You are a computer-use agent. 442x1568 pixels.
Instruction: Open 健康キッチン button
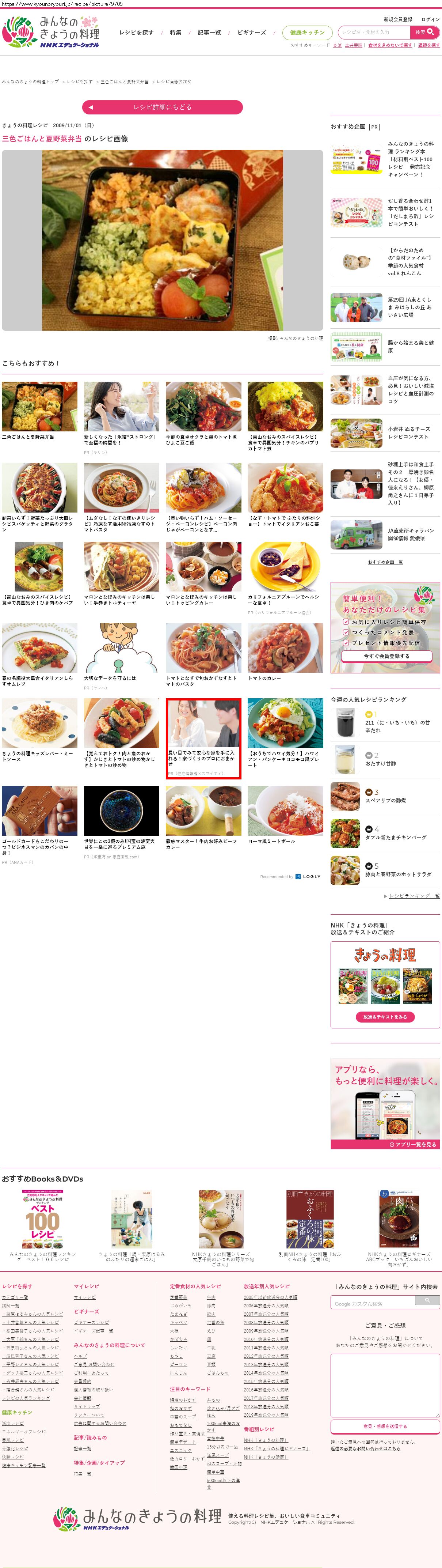[307, 33]
